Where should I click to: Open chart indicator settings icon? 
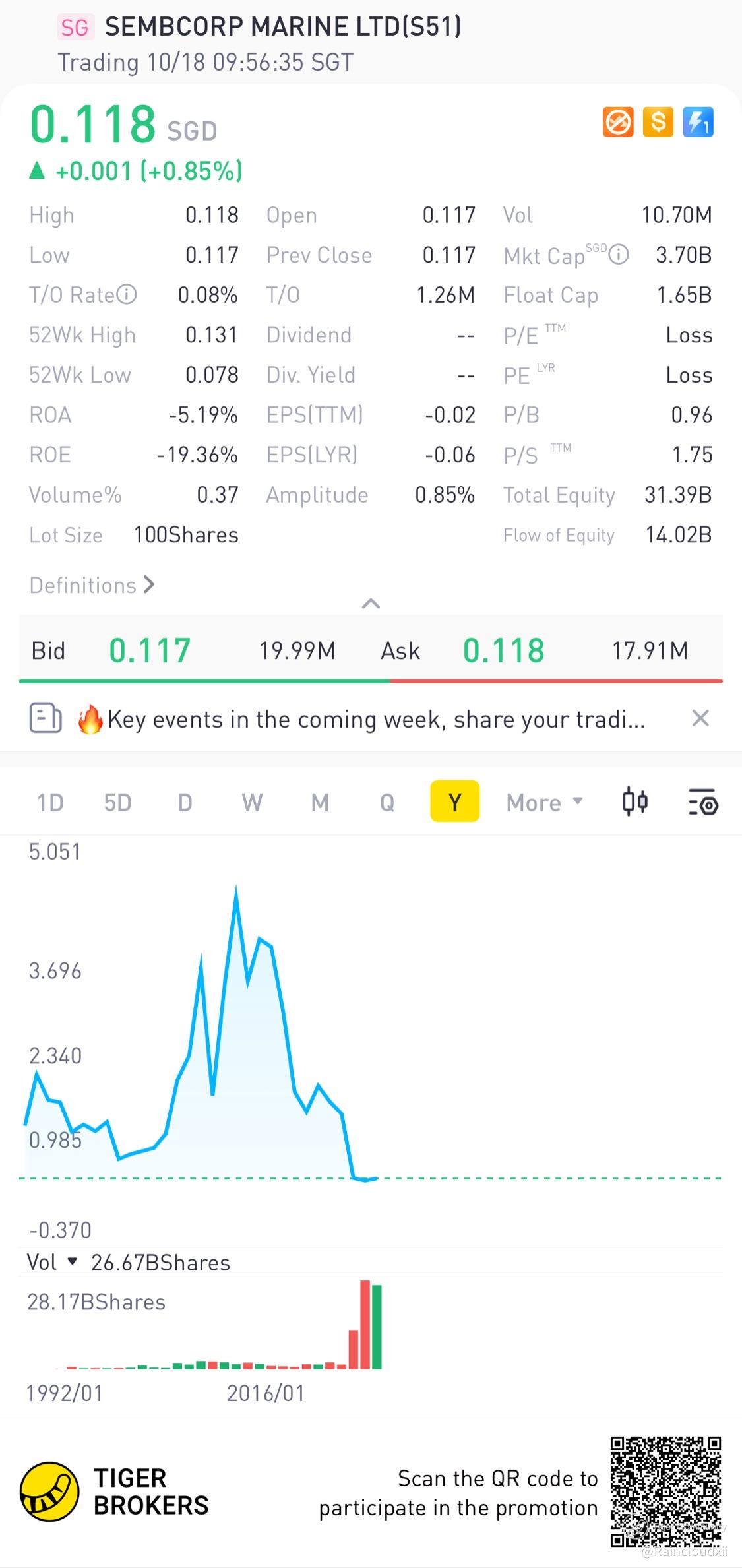pos(703,803)
